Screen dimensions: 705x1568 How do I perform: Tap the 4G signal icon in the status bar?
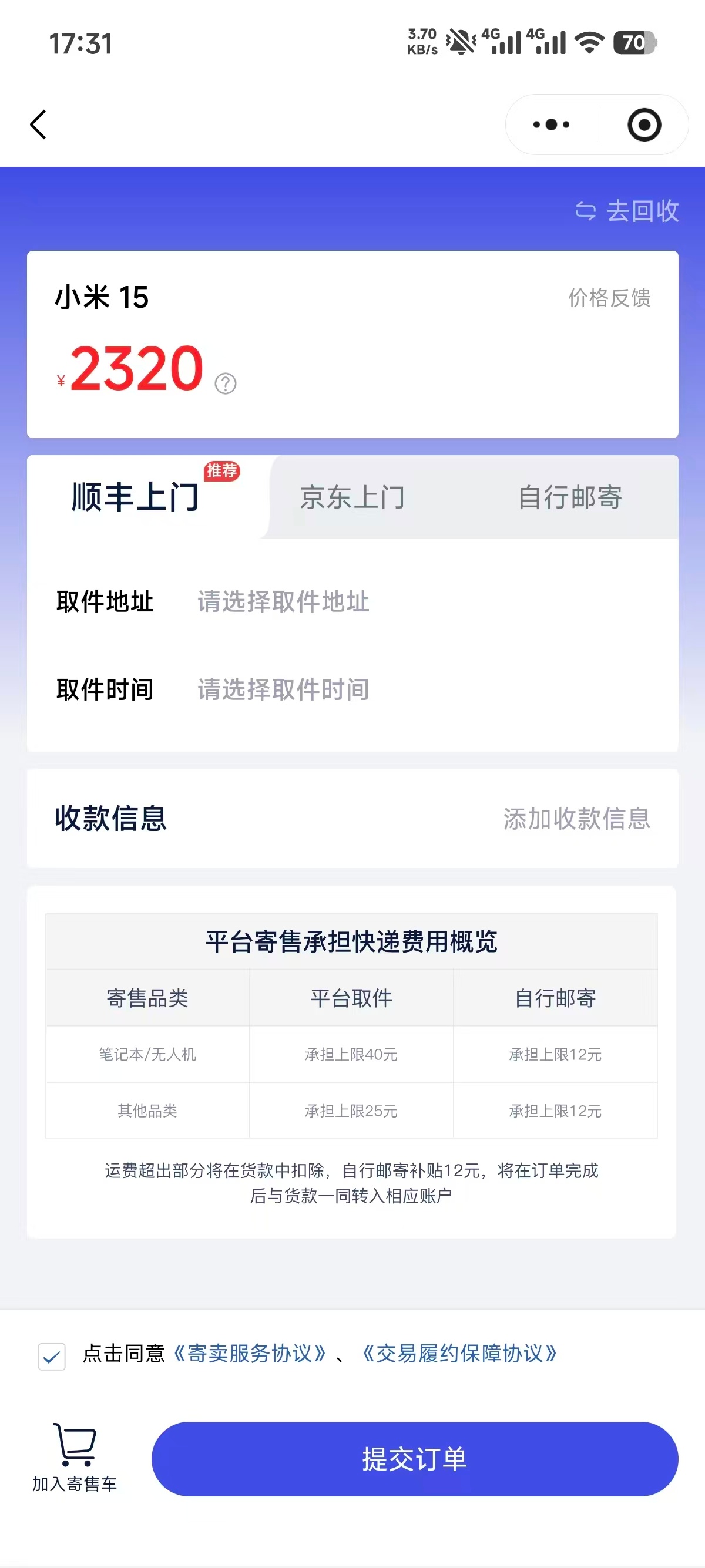(503, 41)
